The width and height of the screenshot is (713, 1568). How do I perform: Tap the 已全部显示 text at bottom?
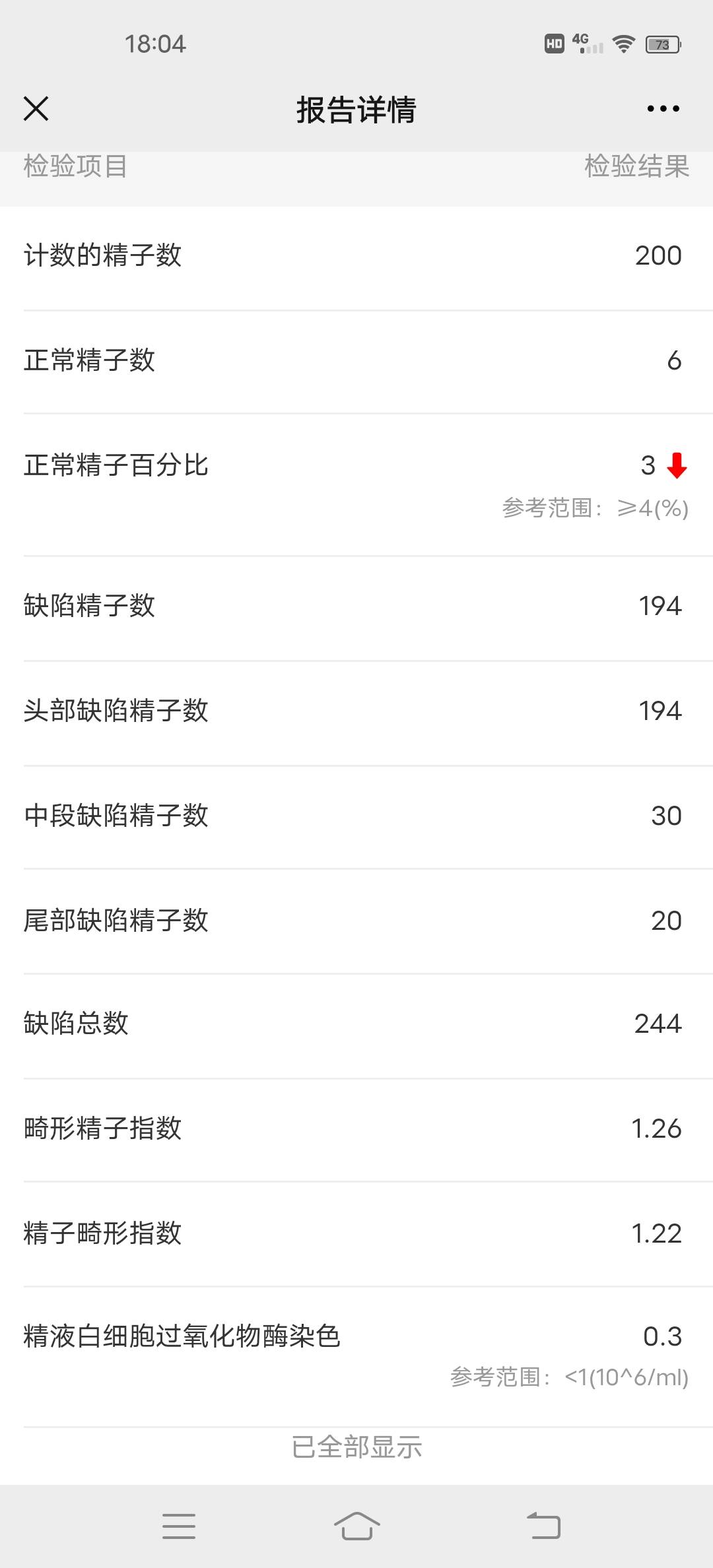tap(356, 1447)
